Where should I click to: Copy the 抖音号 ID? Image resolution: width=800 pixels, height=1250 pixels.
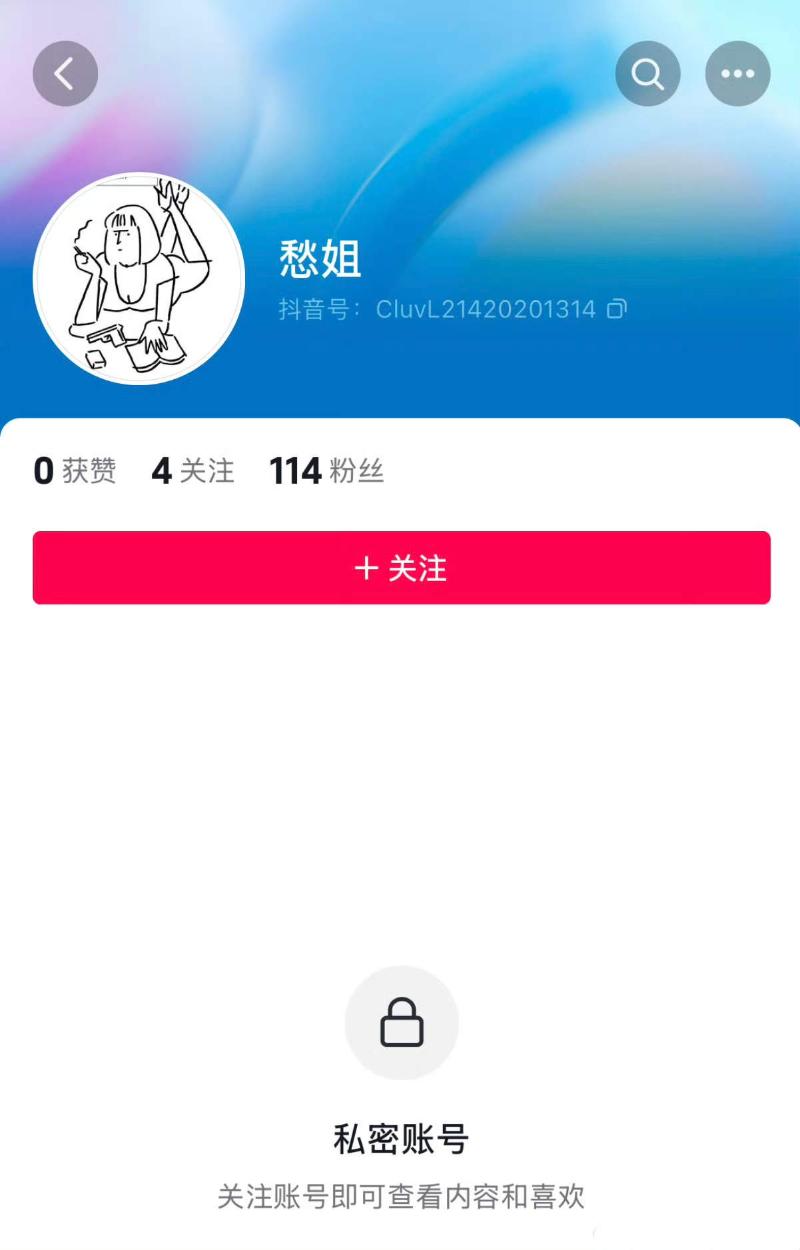click(x=617, y=309)
